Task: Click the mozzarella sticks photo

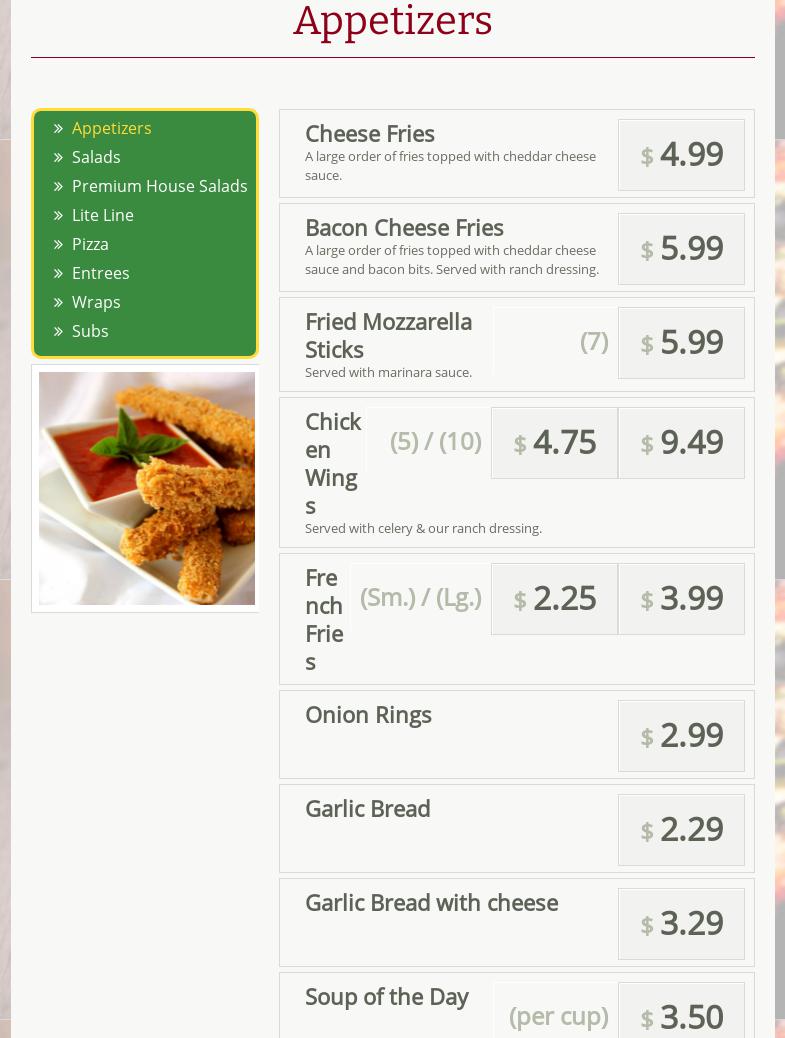Action: click(146, 488)
